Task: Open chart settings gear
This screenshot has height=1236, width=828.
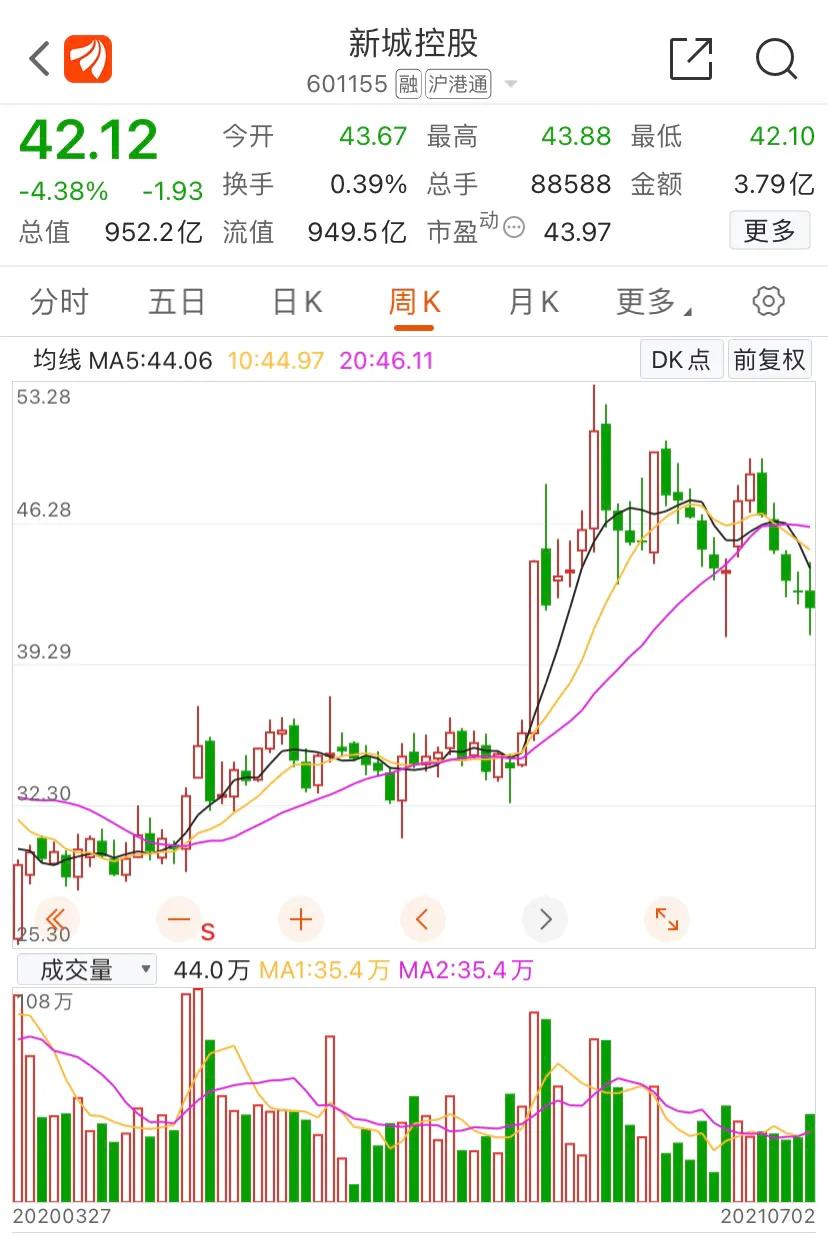Action: coord(768,301)
